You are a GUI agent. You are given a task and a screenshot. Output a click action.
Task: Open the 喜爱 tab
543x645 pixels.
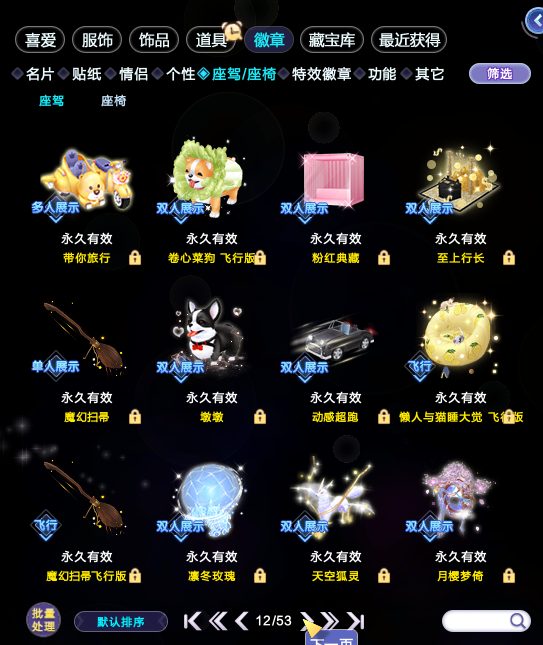click(x=40, y=40)
